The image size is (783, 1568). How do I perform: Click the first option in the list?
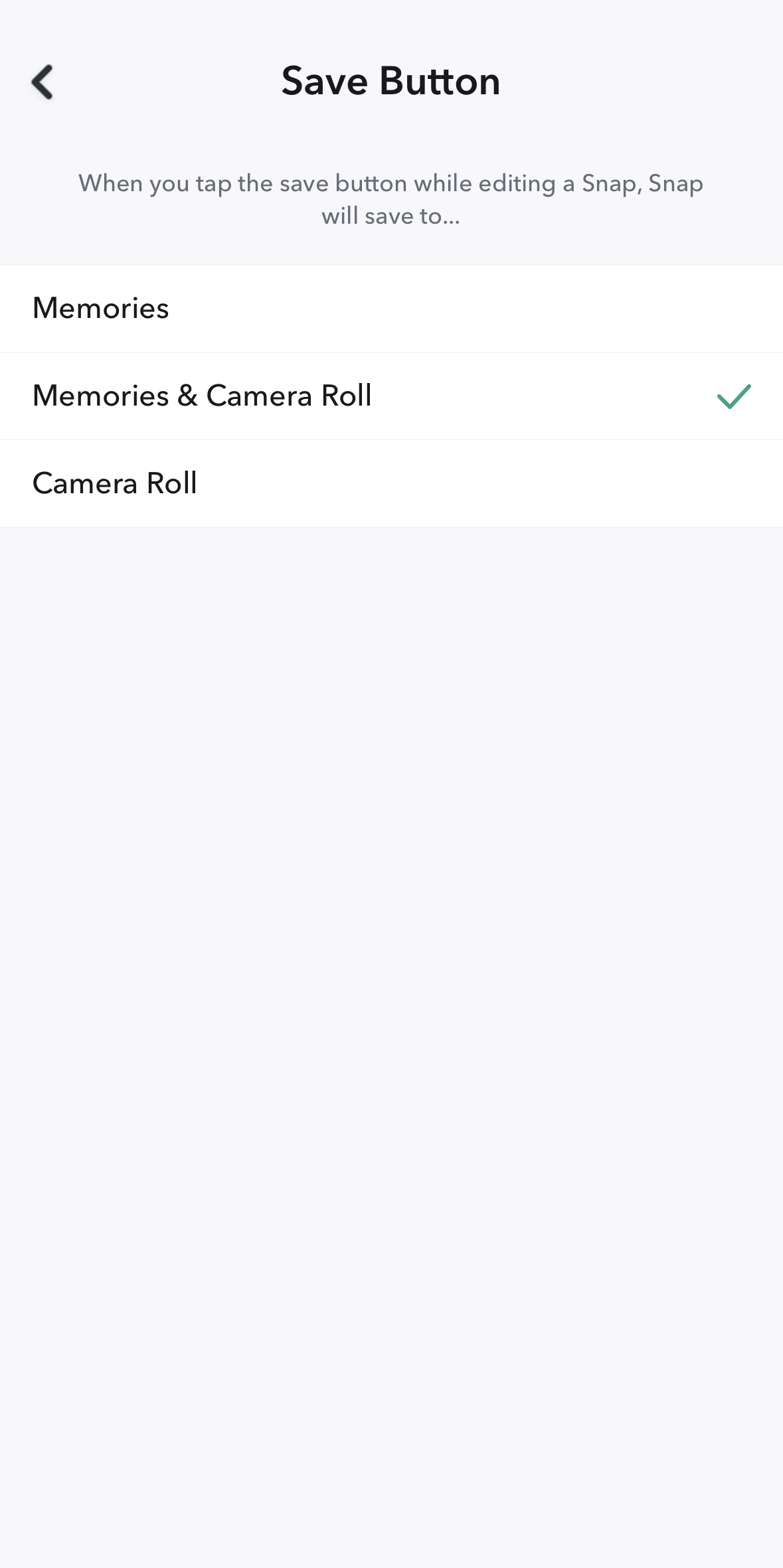pyautogui.click(x=266, y=308)
